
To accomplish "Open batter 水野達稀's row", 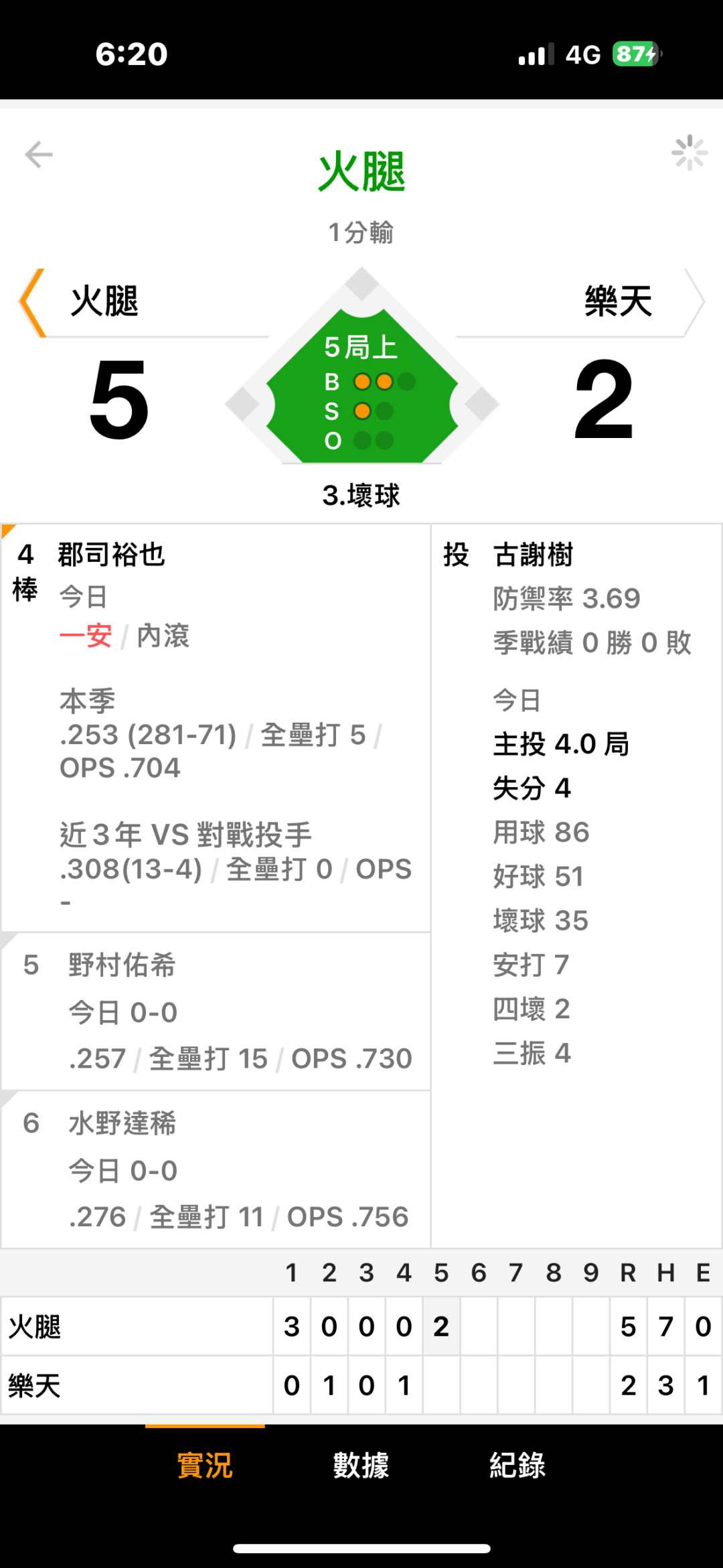I will pyautogui.click(x=216, y=1169).
